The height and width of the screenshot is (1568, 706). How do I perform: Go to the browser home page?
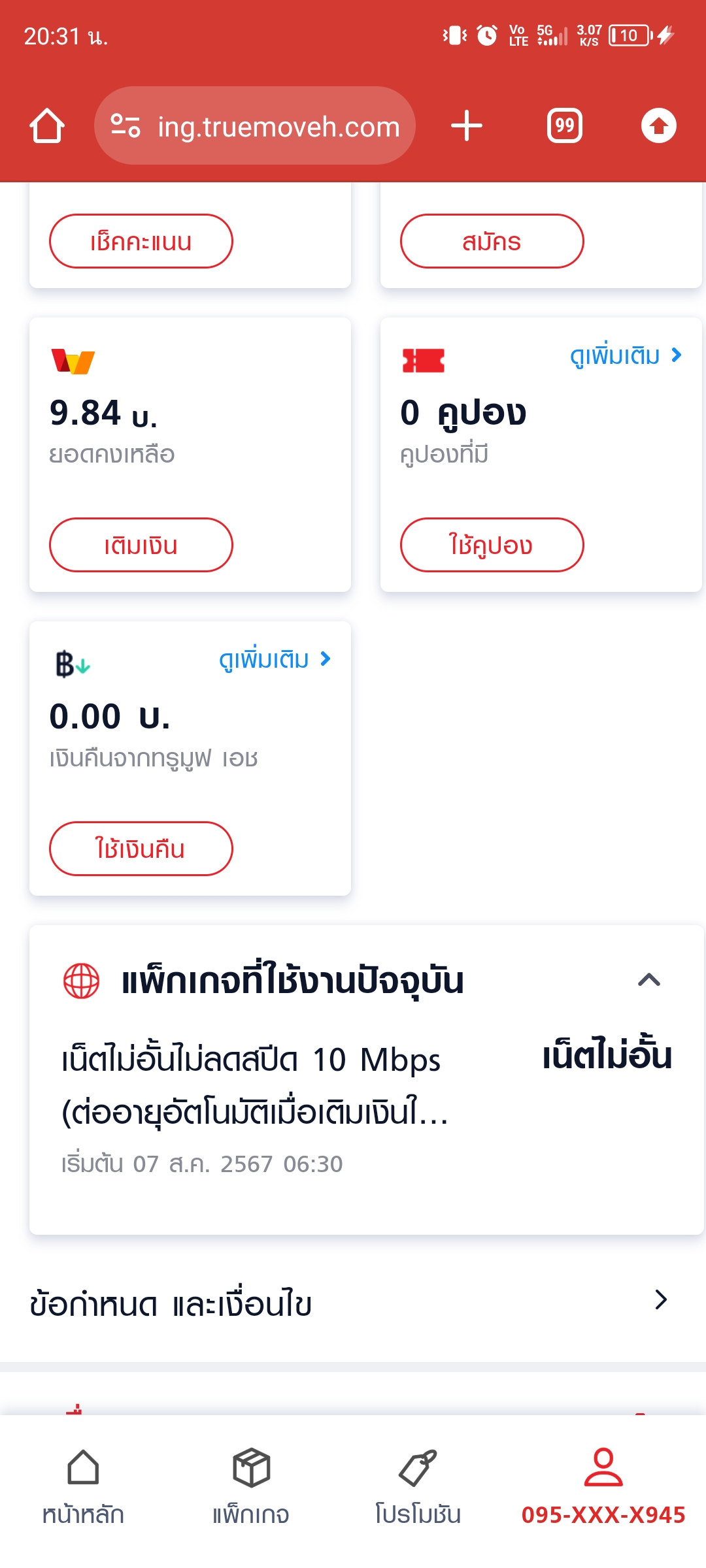pos(47,125)
